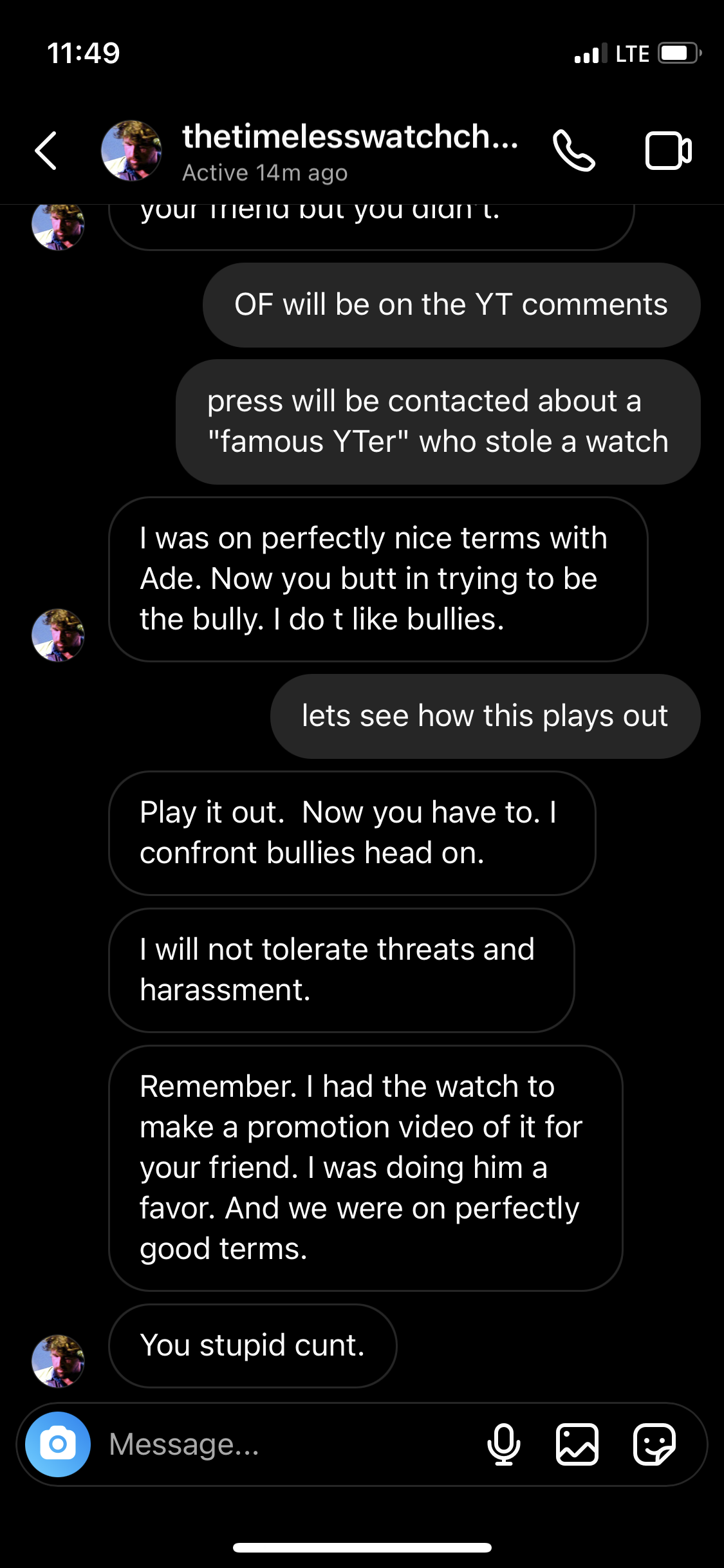Start an audio call
Image resolution: width=724 pixels, height=1568 pixels.
(x=573, y=151)
